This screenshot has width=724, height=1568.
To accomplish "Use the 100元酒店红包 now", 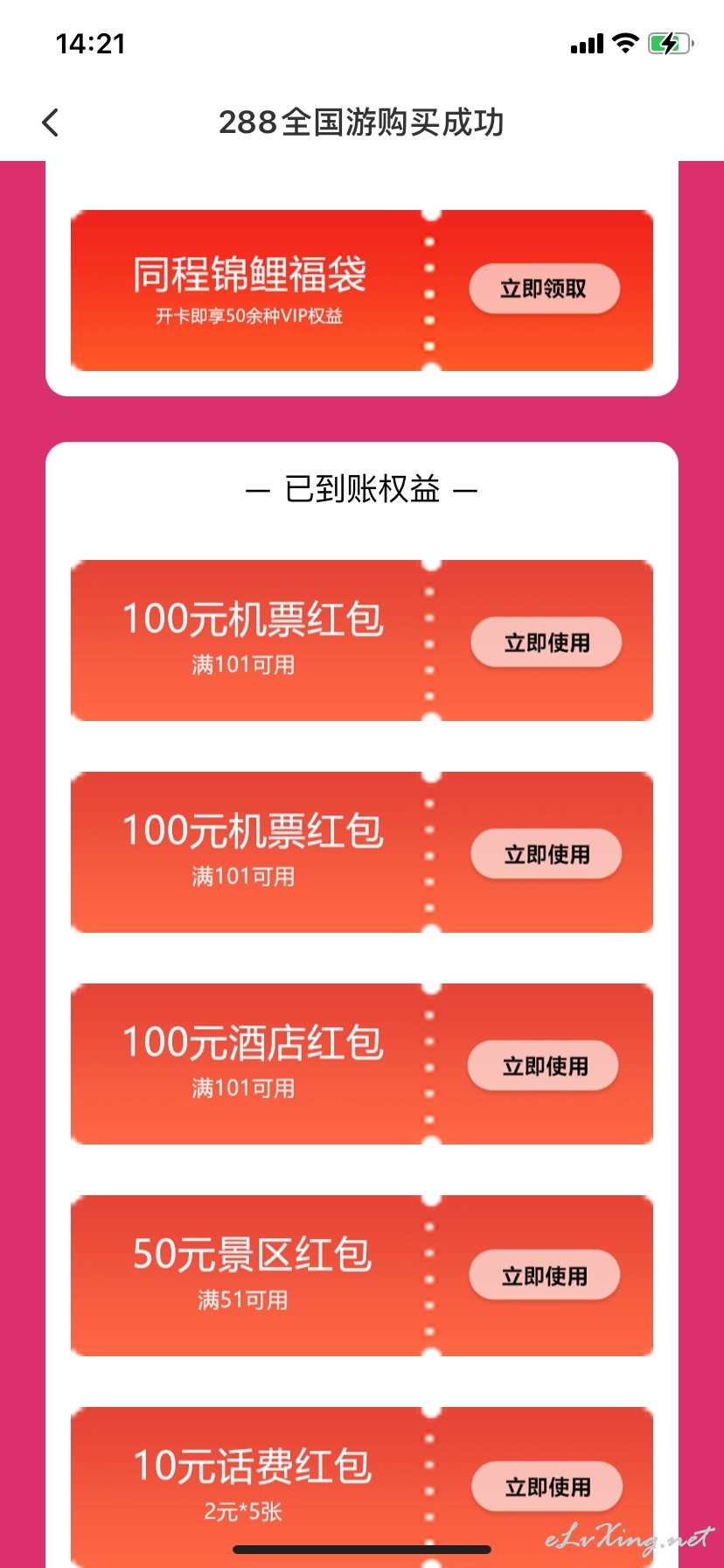I will 544,1066.
